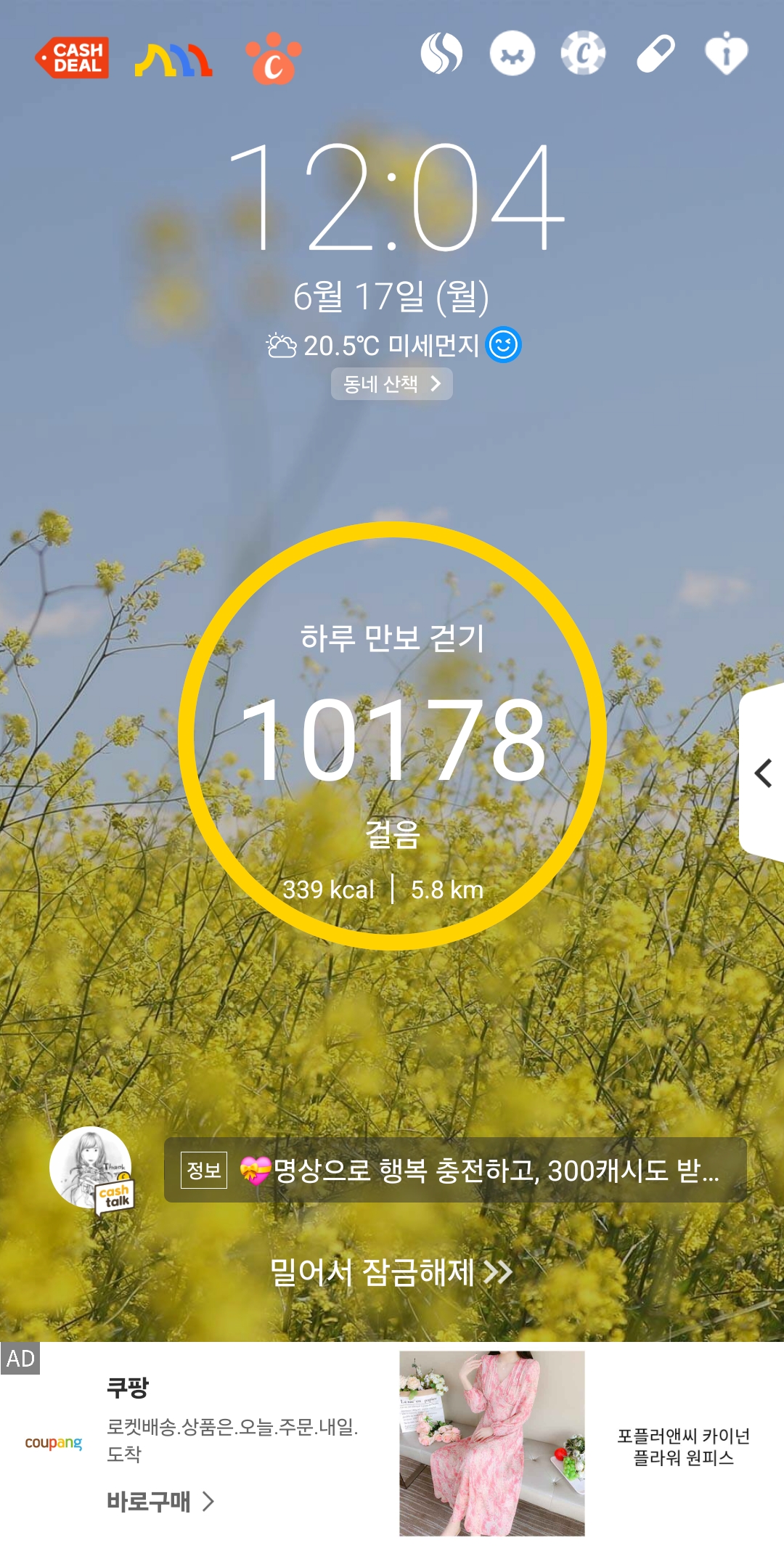The image size is (784, 1546).
Task: Tap the heart info icon
Action: 726,54
